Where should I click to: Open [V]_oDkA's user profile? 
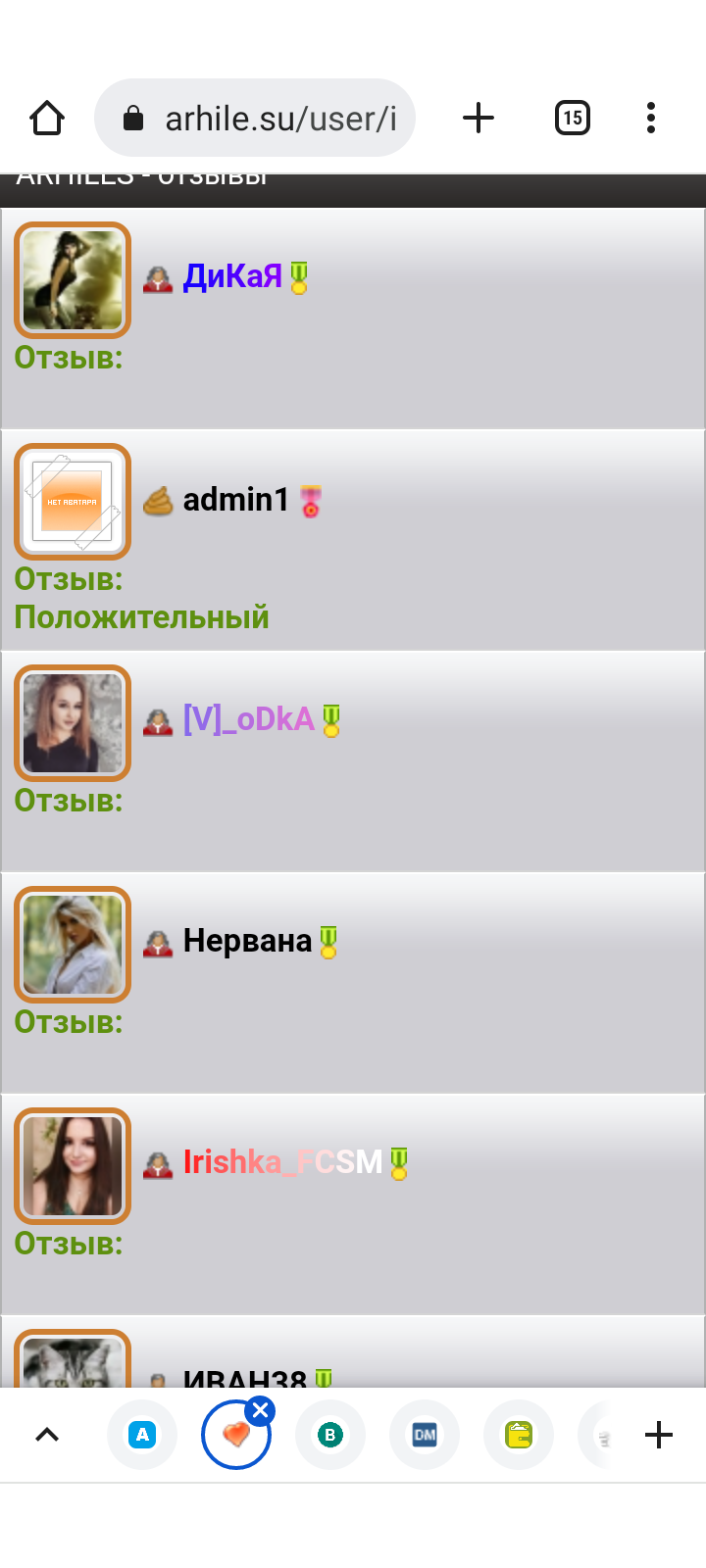(248, 719)
